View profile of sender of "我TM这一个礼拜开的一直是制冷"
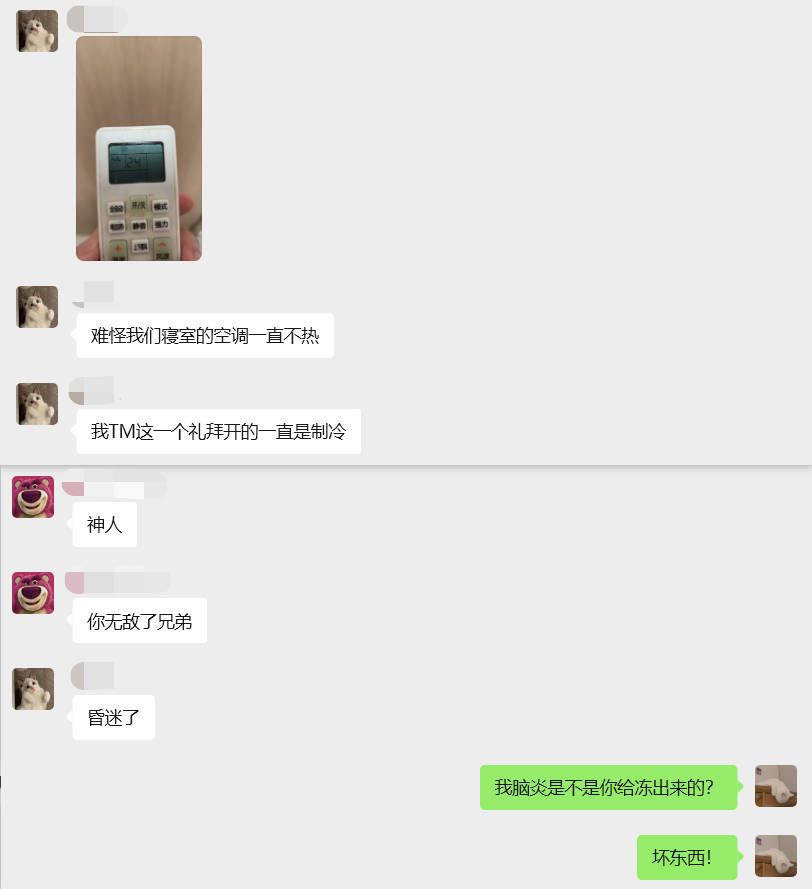Image resolution: width=812 pixels, height=889 pixels. pos(37,404)
